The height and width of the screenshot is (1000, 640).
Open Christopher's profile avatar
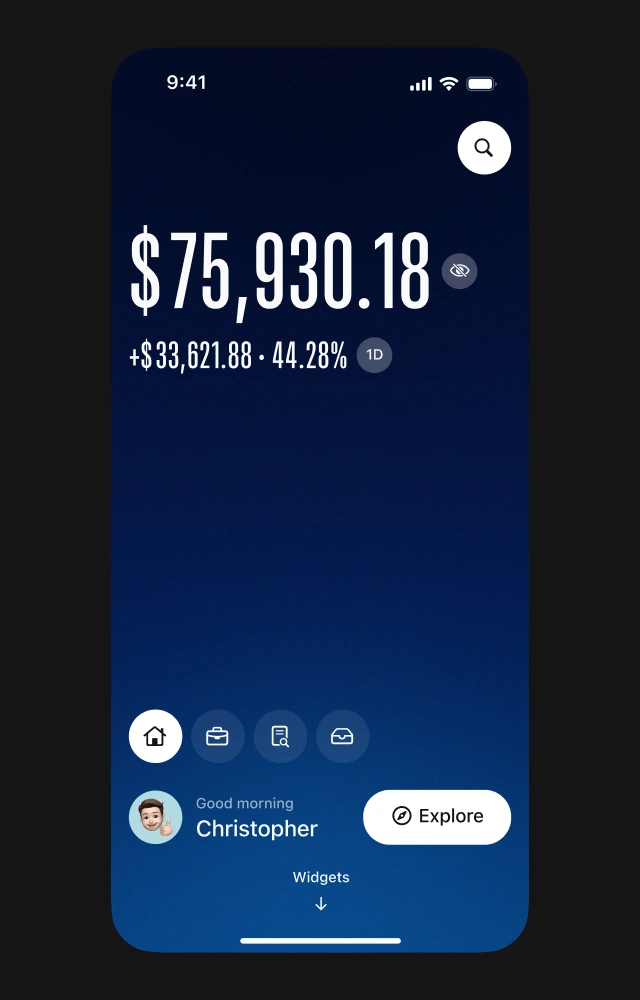(156, 817)
